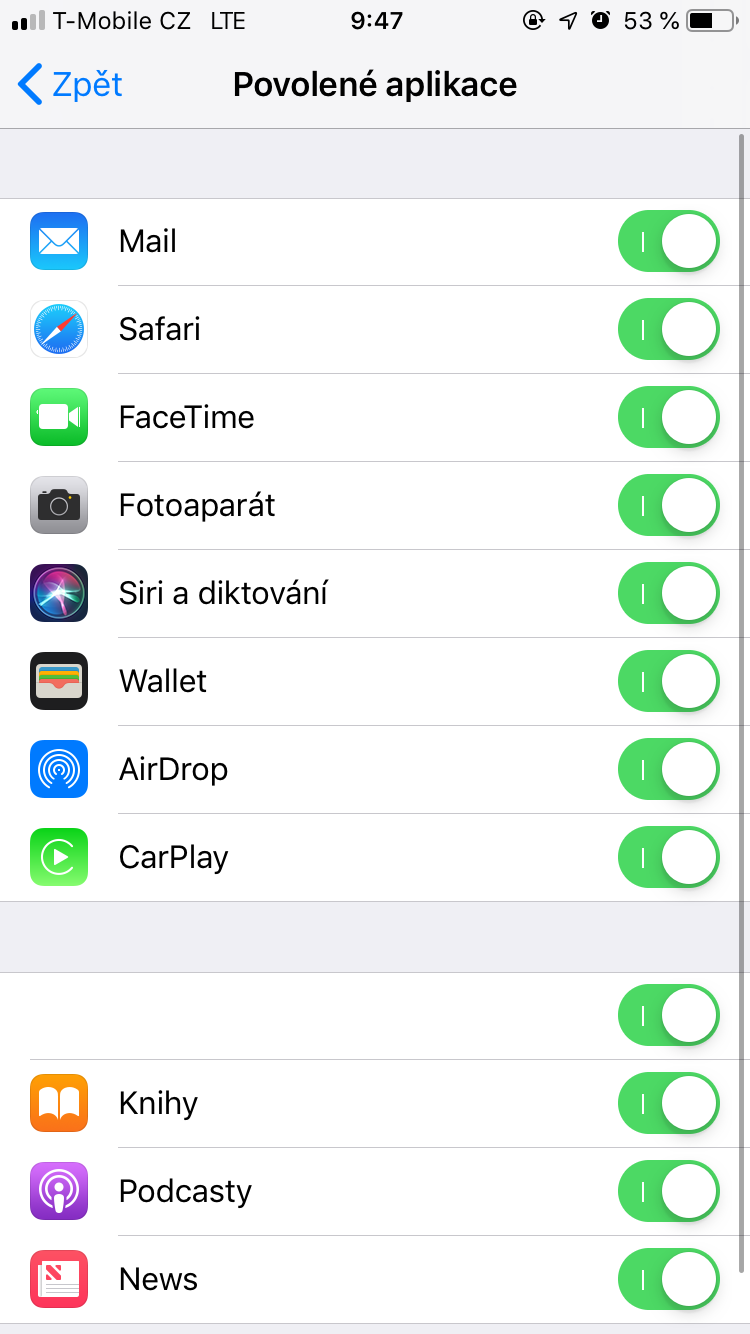This screenshot has height=1334, width=750.
Task: Turn off the Wallet toggle
Action: point(668,681)
